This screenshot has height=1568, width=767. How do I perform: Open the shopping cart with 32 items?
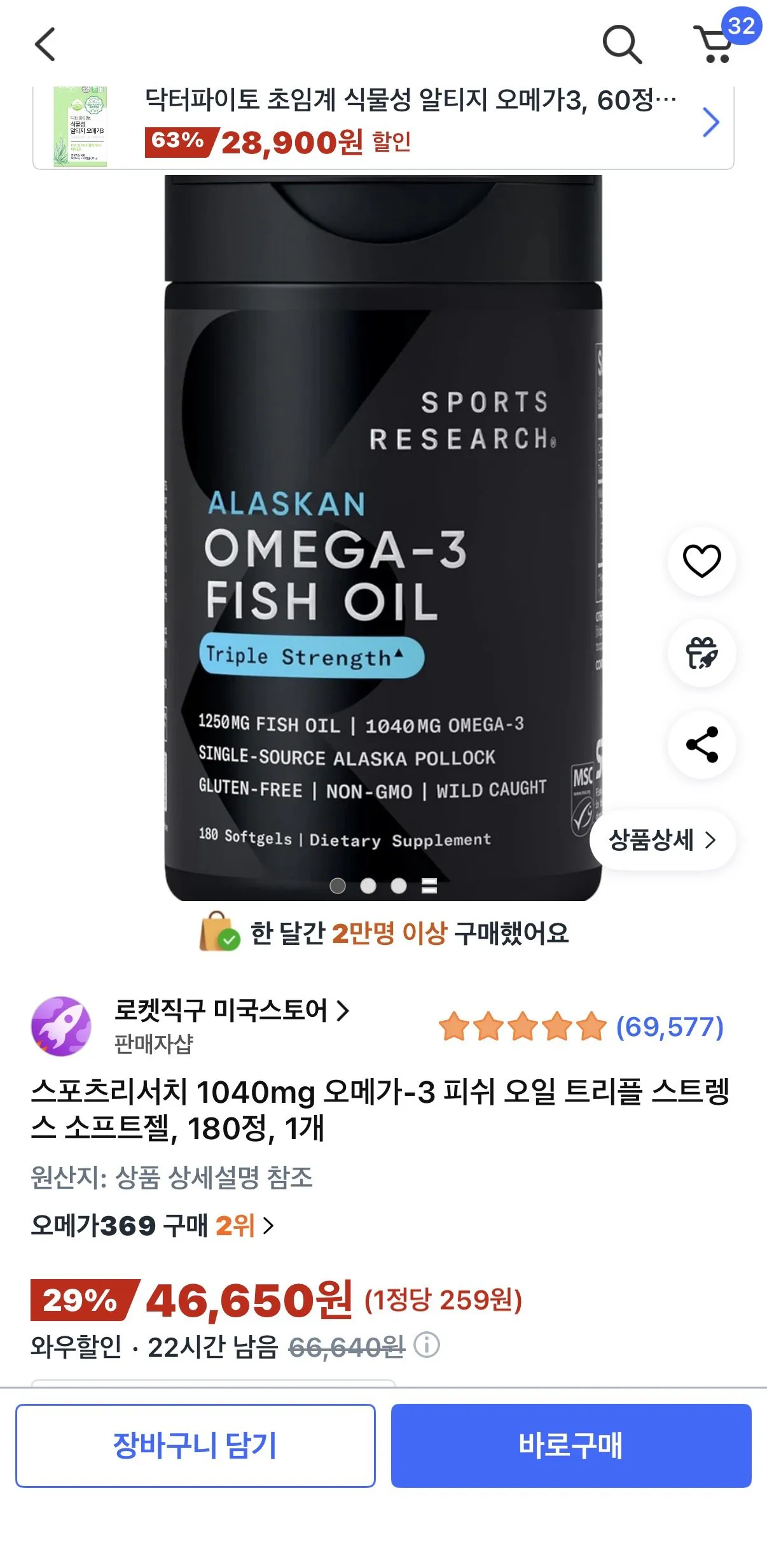pyautogui.click(x=715, y=45)
